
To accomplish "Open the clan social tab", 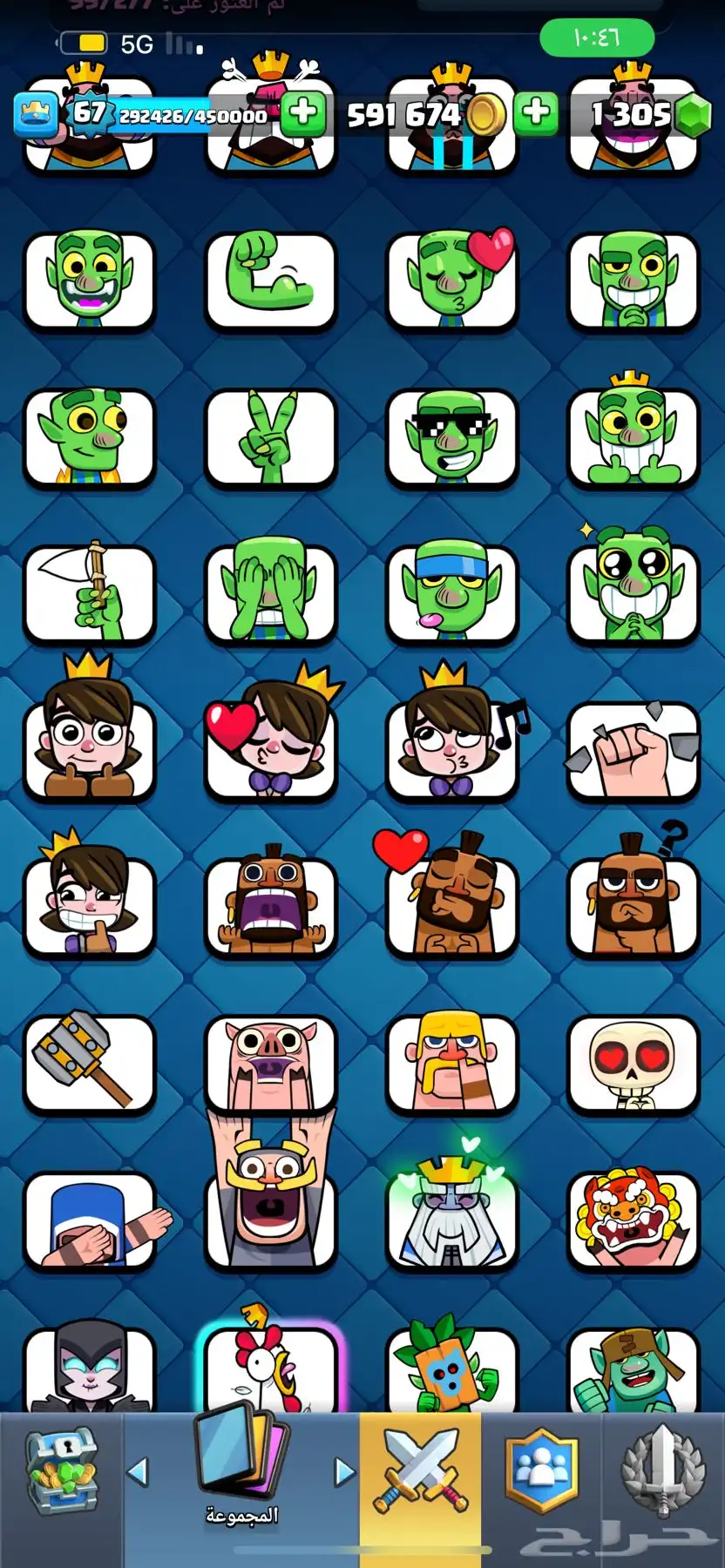I will [542, 1472].
